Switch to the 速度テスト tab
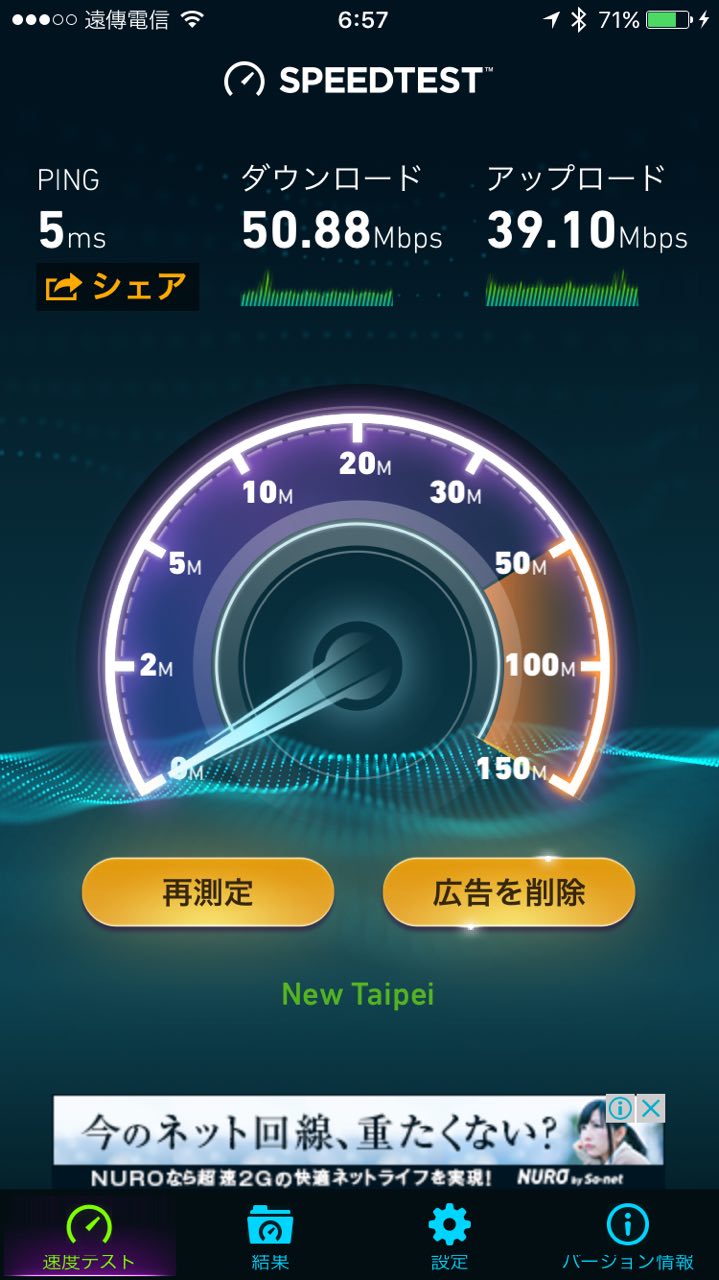 point(88,1236)
